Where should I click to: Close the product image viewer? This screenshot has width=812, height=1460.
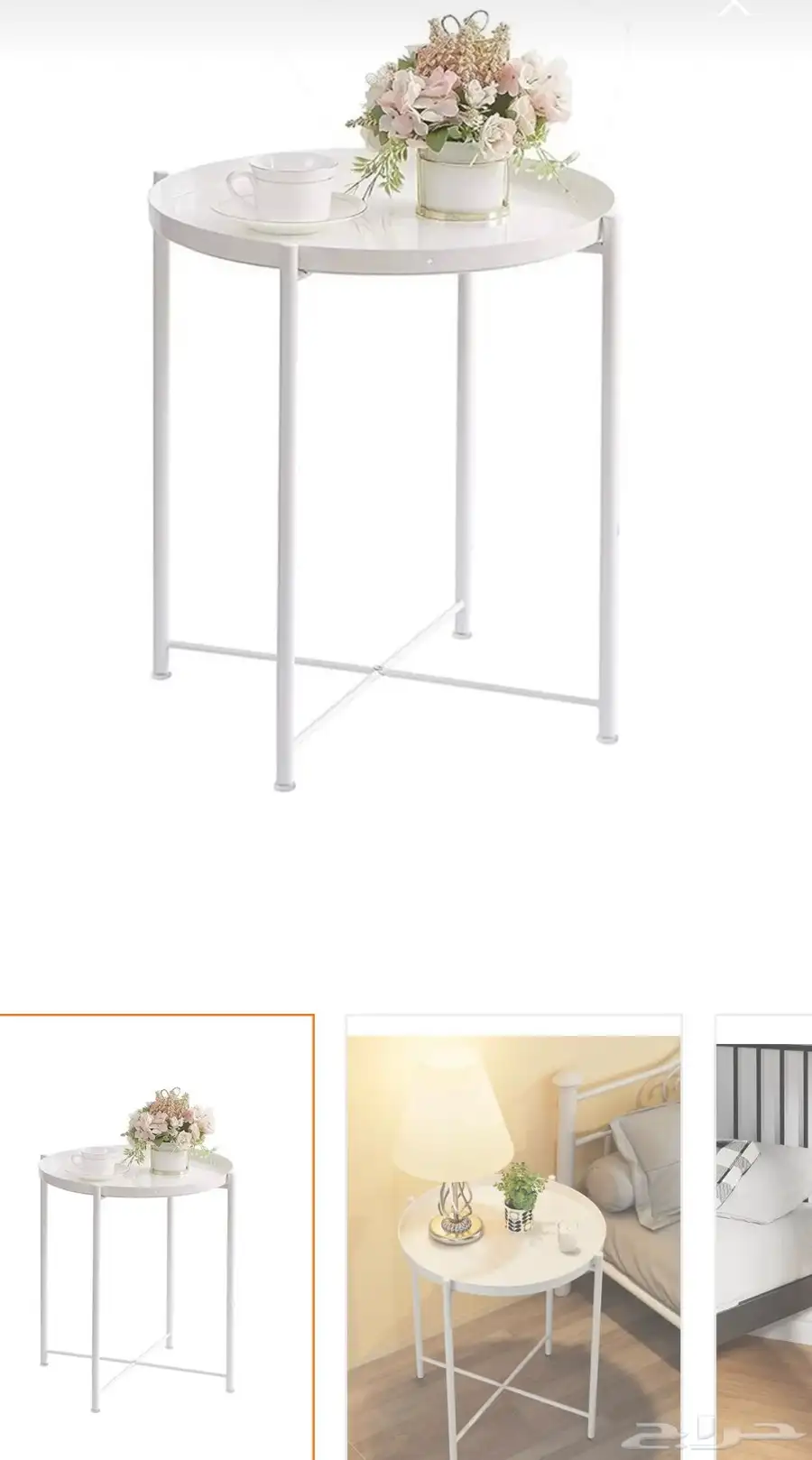[735, 7]
